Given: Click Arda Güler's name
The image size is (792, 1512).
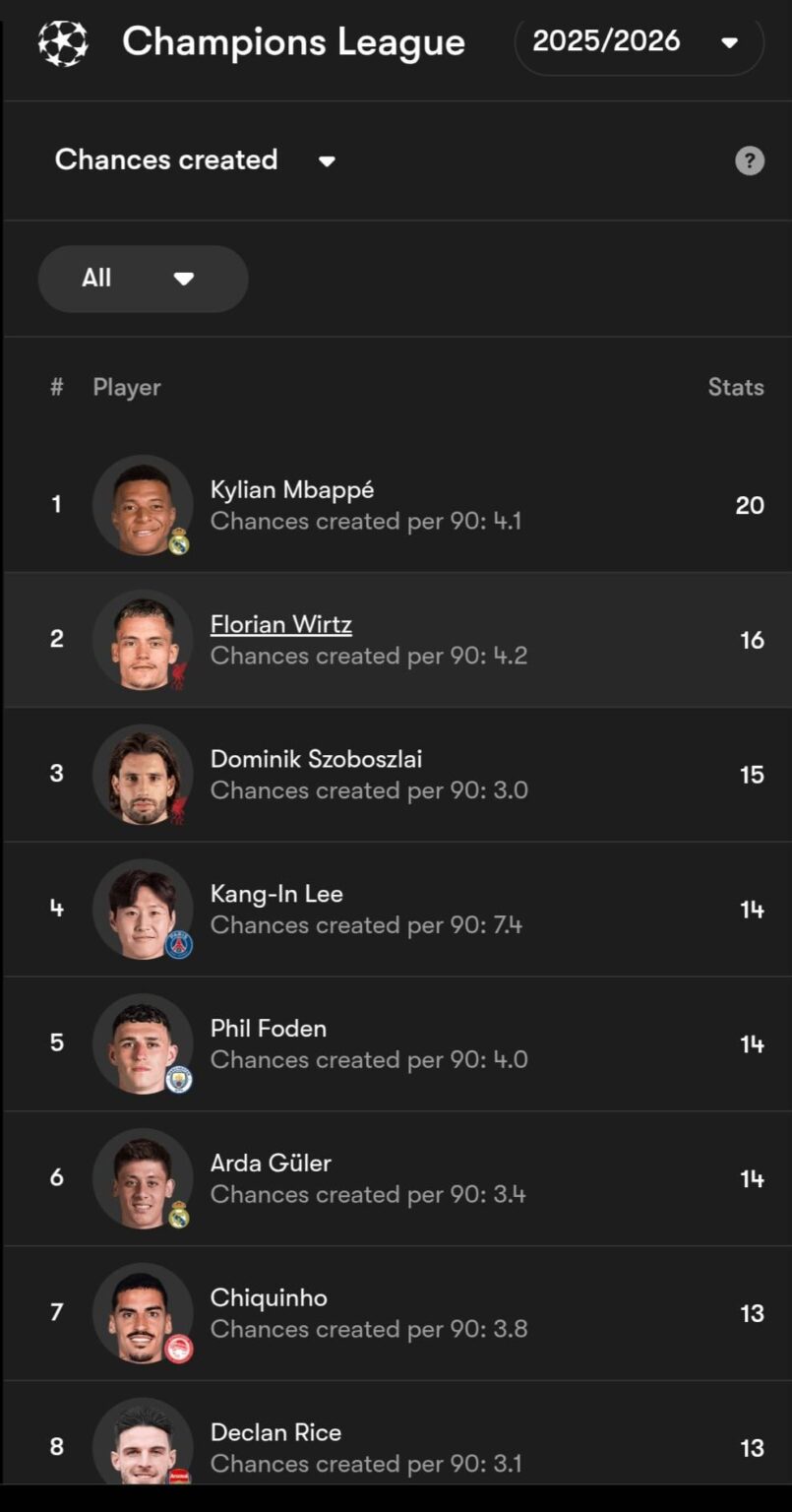Looking at the screenshot, I should pos(271,1163).
